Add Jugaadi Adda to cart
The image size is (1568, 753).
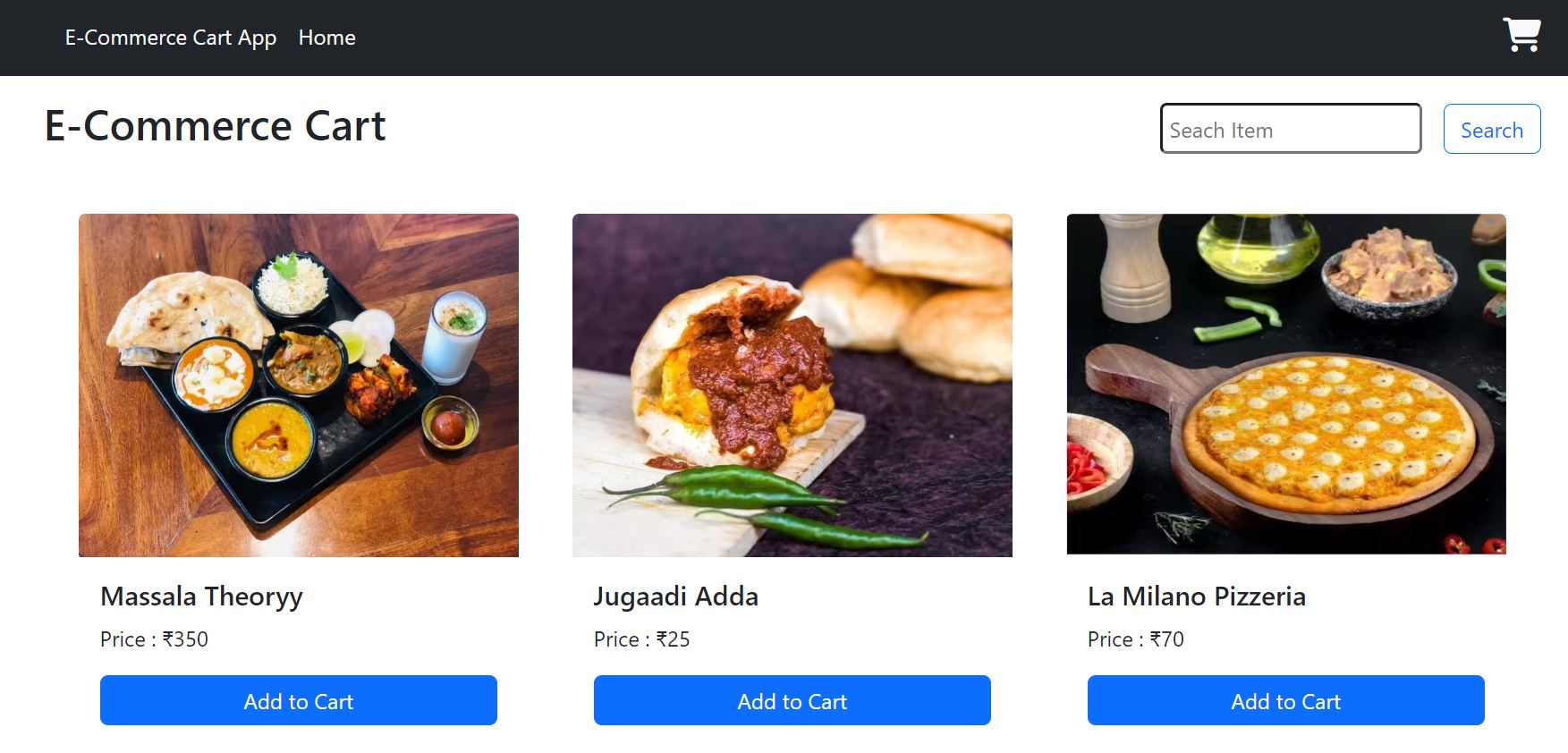click(792, 700)
